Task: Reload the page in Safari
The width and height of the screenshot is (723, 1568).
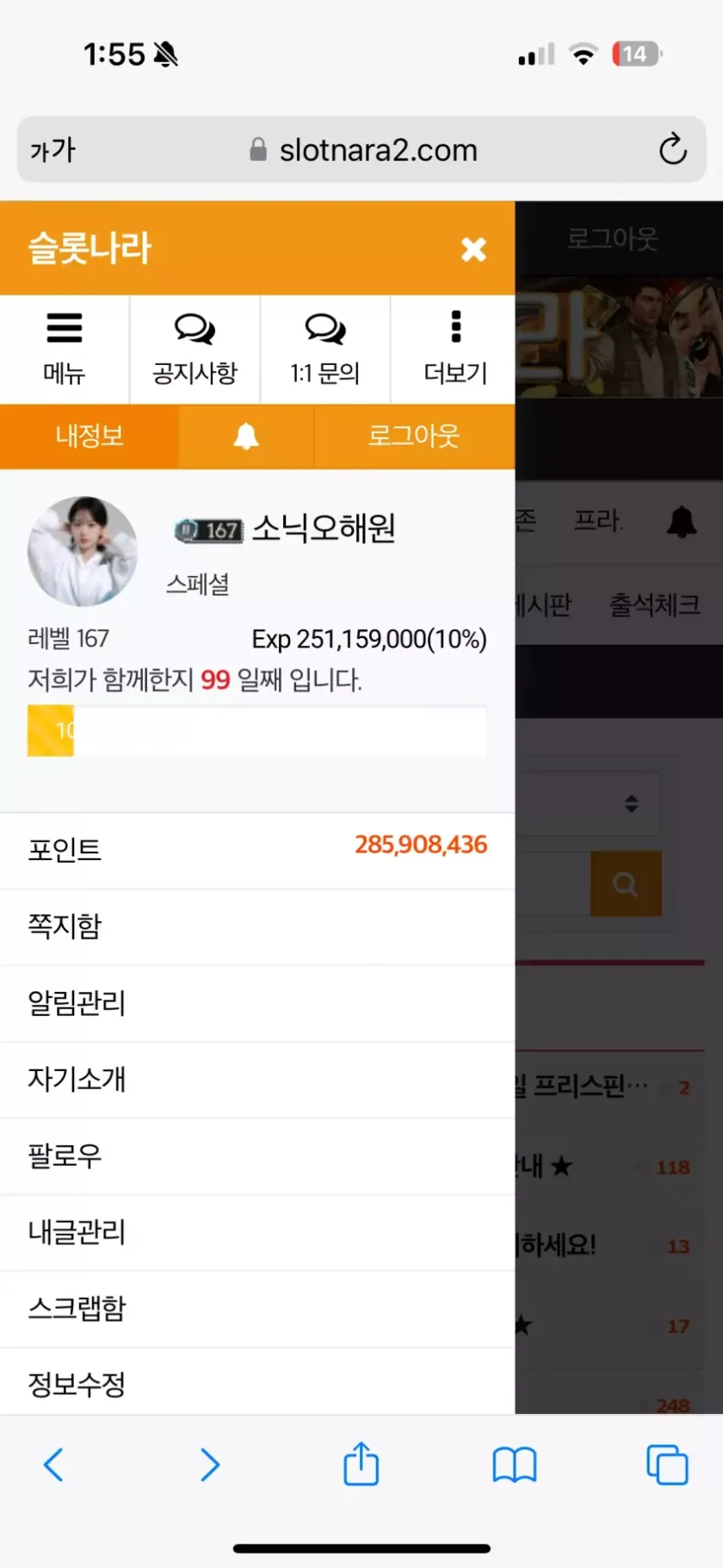Action: (x=672, y=150)
